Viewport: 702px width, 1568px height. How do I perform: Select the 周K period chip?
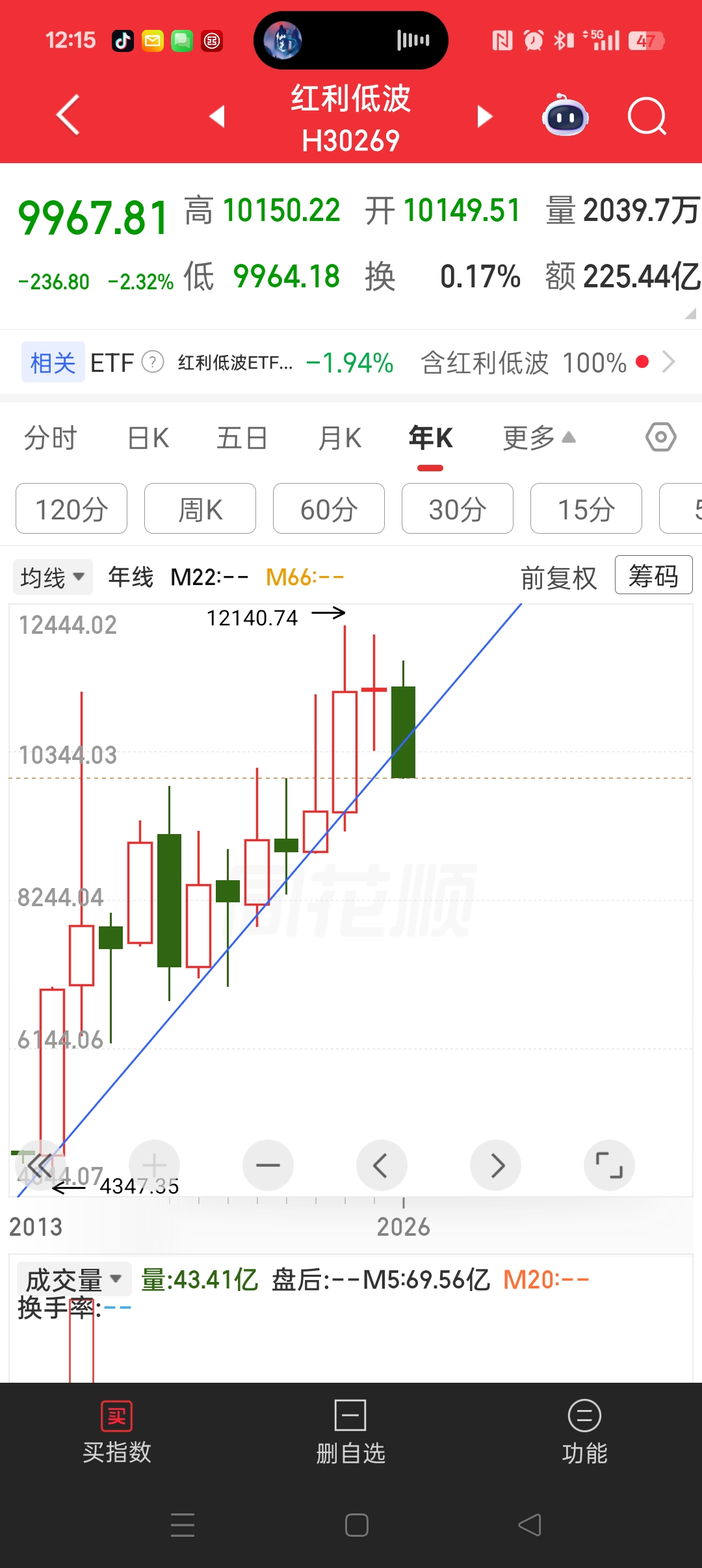coord(200,508)
